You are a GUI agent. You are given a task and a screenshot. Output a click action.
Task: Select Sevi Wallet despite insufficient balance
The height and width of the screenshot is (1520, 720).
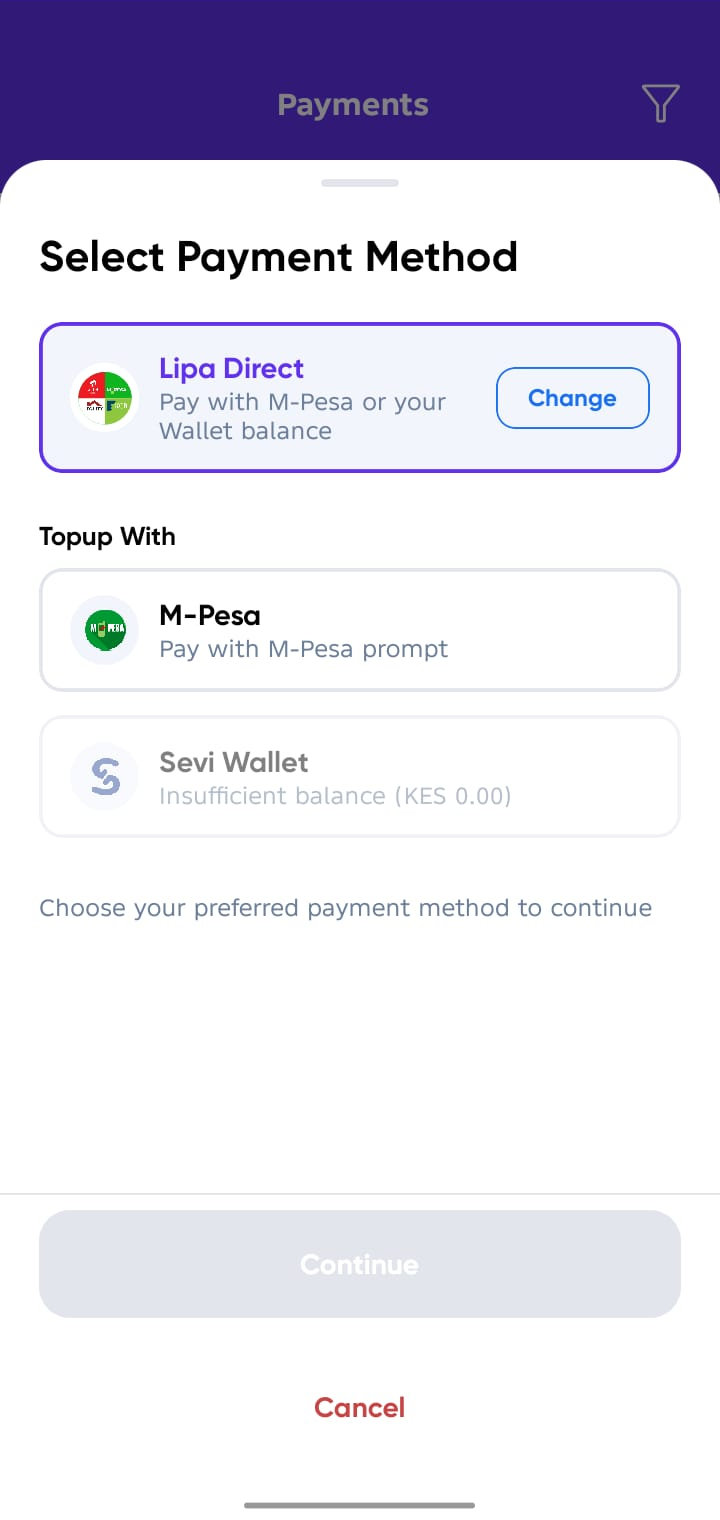[x=360, y=777]
